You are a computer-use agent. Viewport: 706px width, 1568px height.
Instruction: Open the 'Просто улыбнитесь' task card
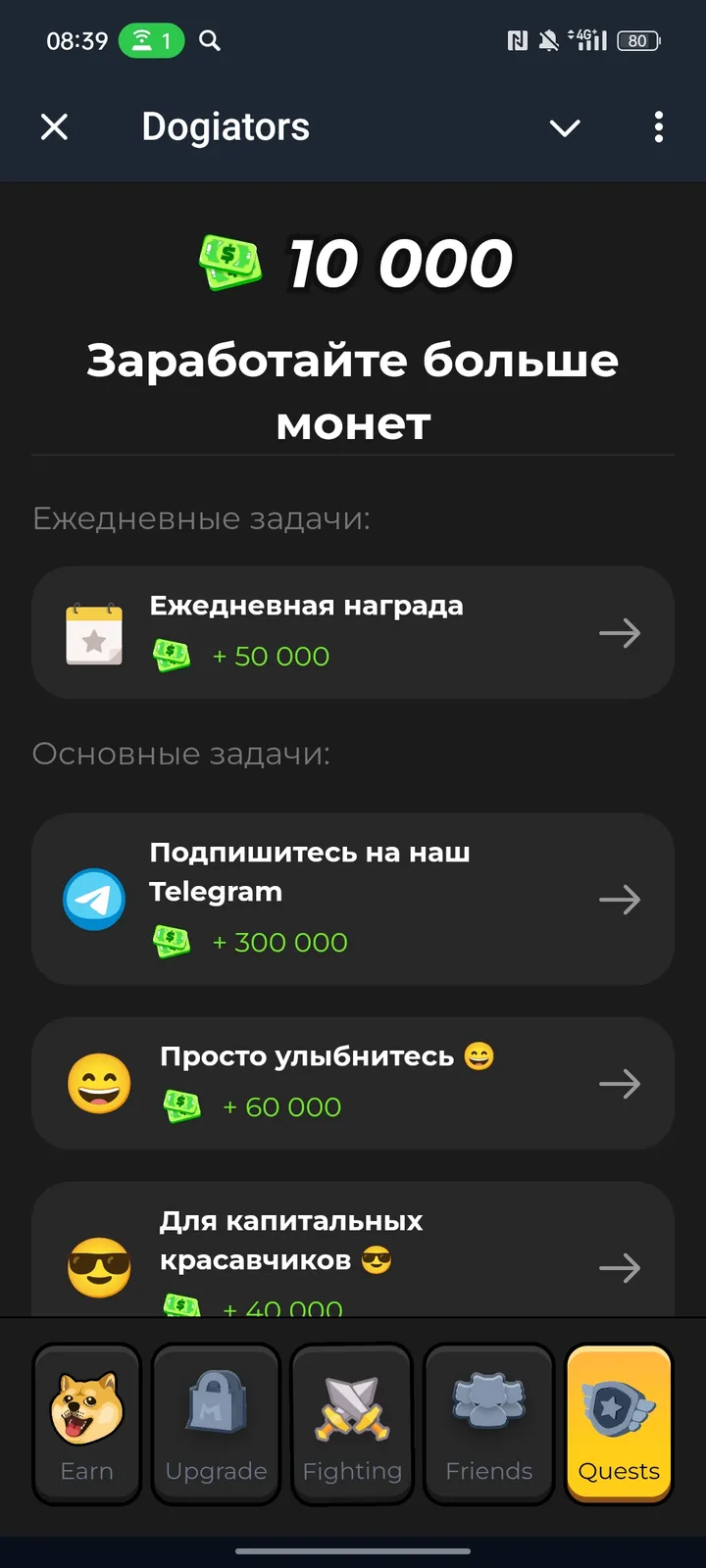[x=353, y=1083]
